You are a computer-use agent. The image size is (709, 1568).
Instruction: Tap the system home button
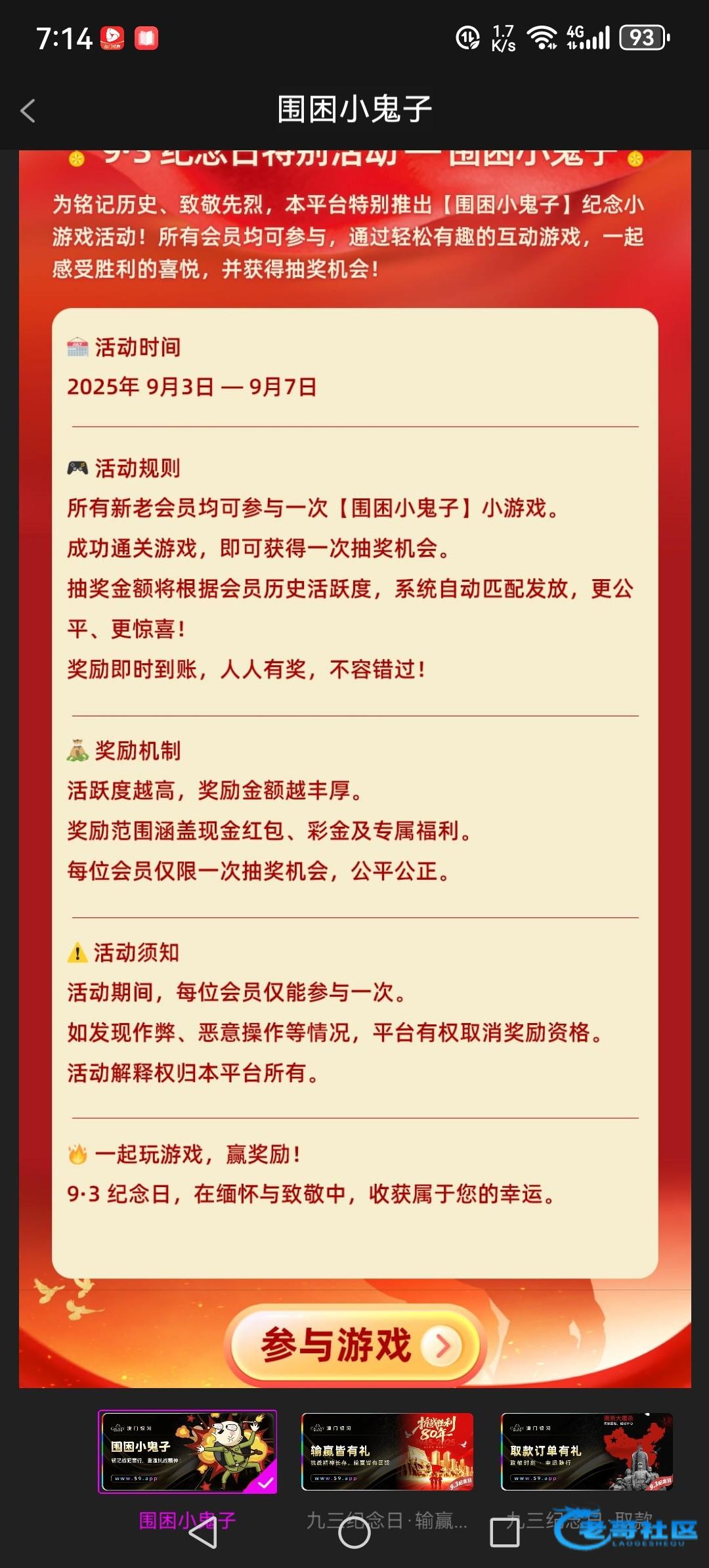tap(354, 1533)
